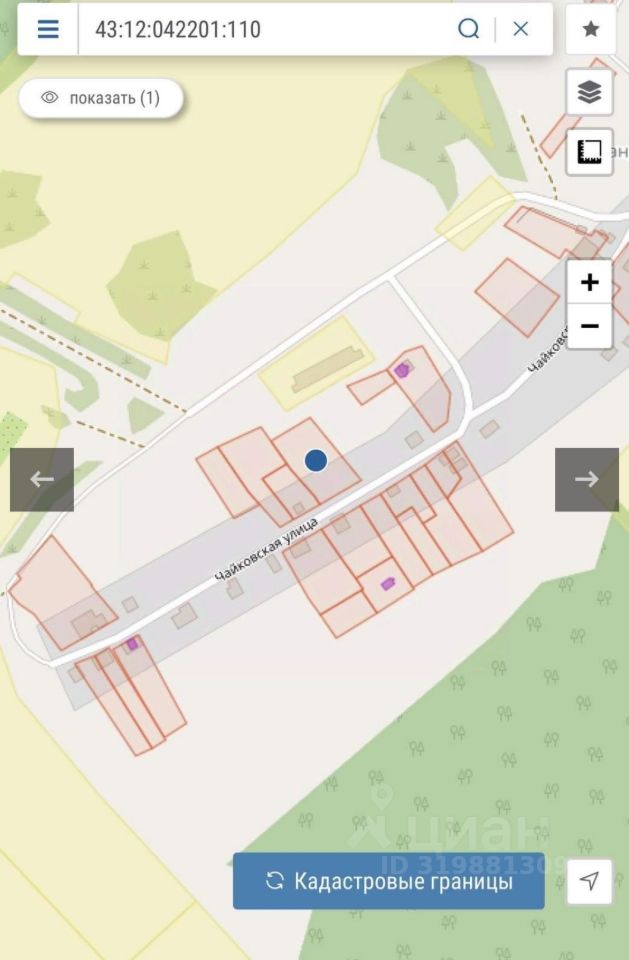Tap "Кадастровые границы" button
Viewport: 629px width, 960px height.
pyautogui.click(x=389, y=881)
